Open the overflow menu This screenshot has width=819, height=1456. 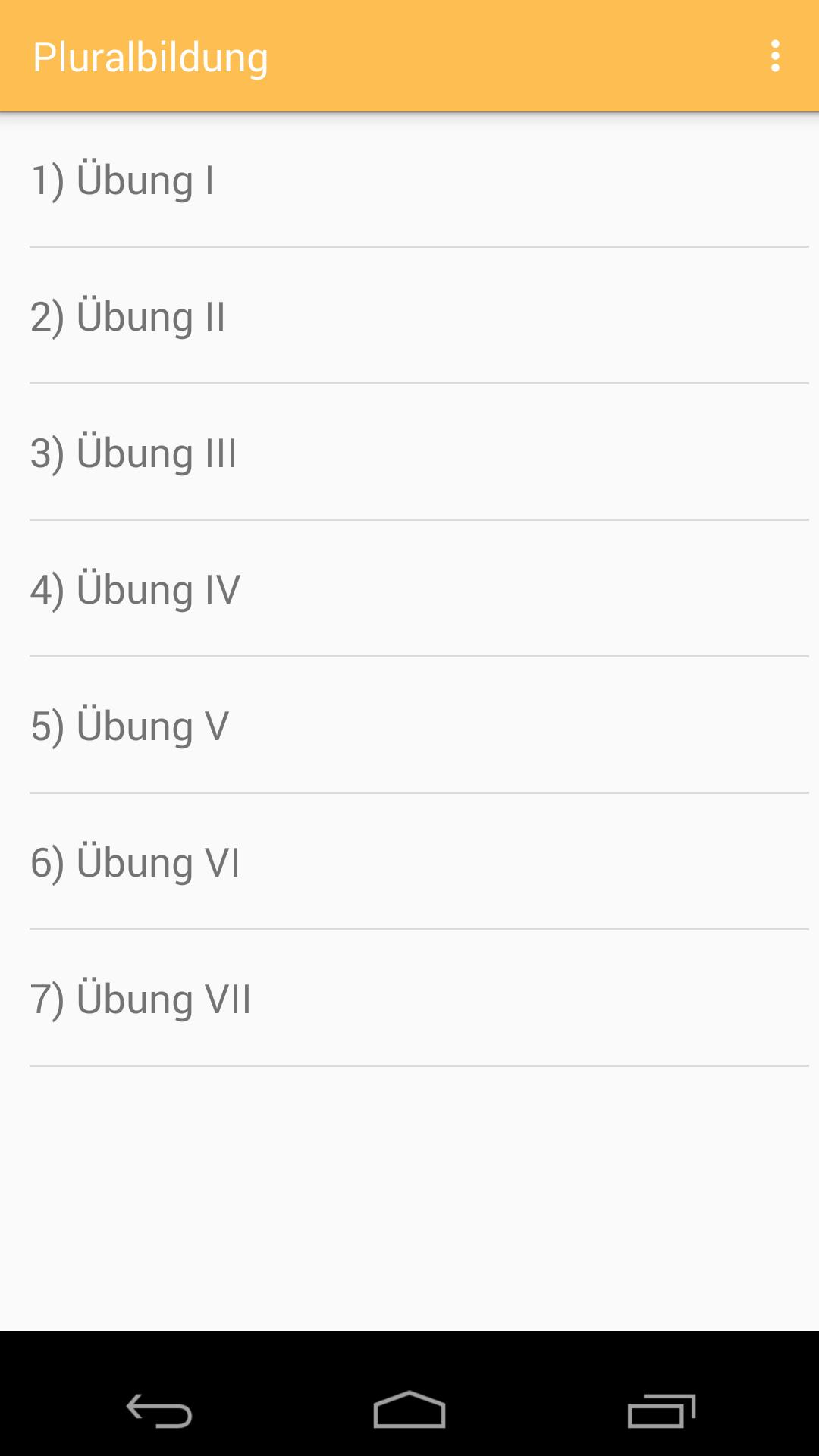774,56
